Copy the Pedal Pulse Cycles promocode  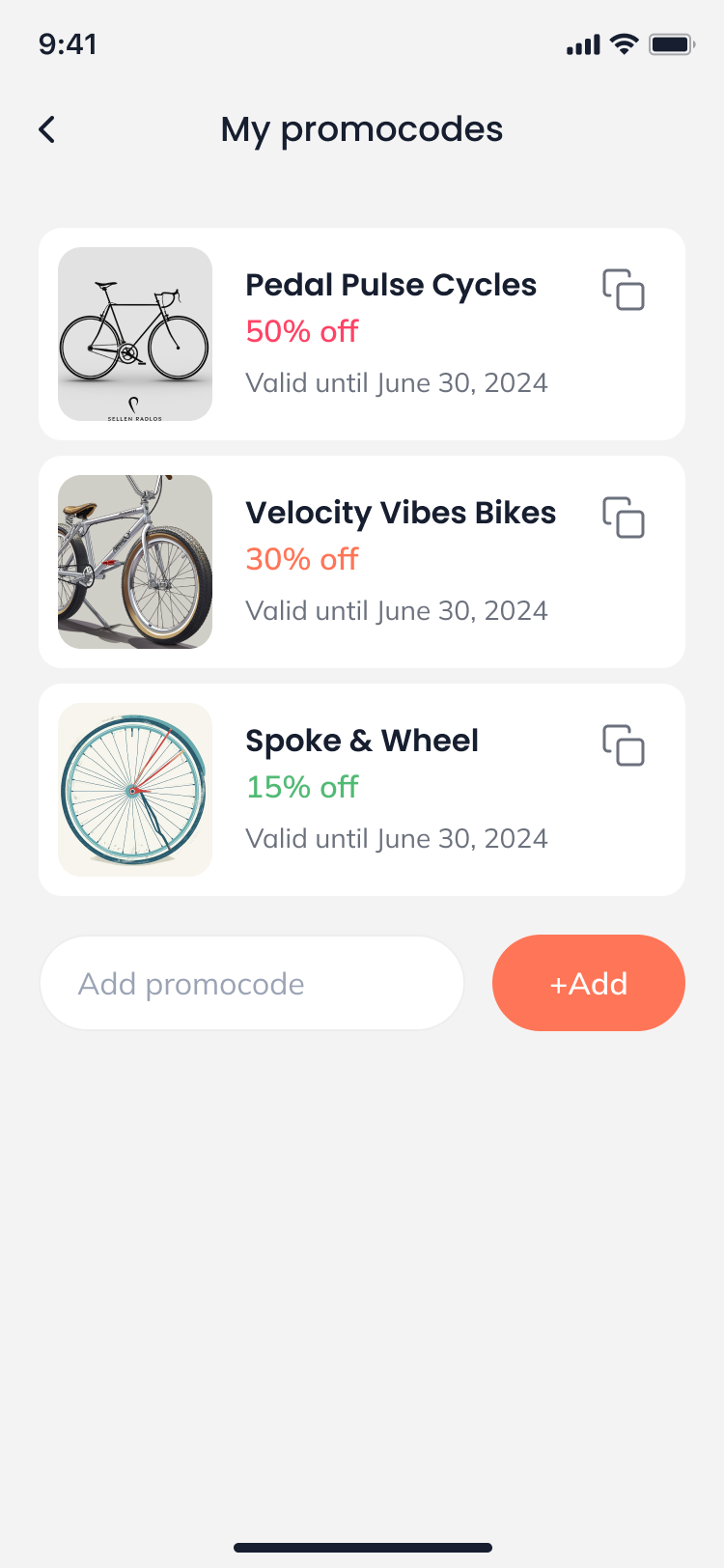(x=624, y=290)
